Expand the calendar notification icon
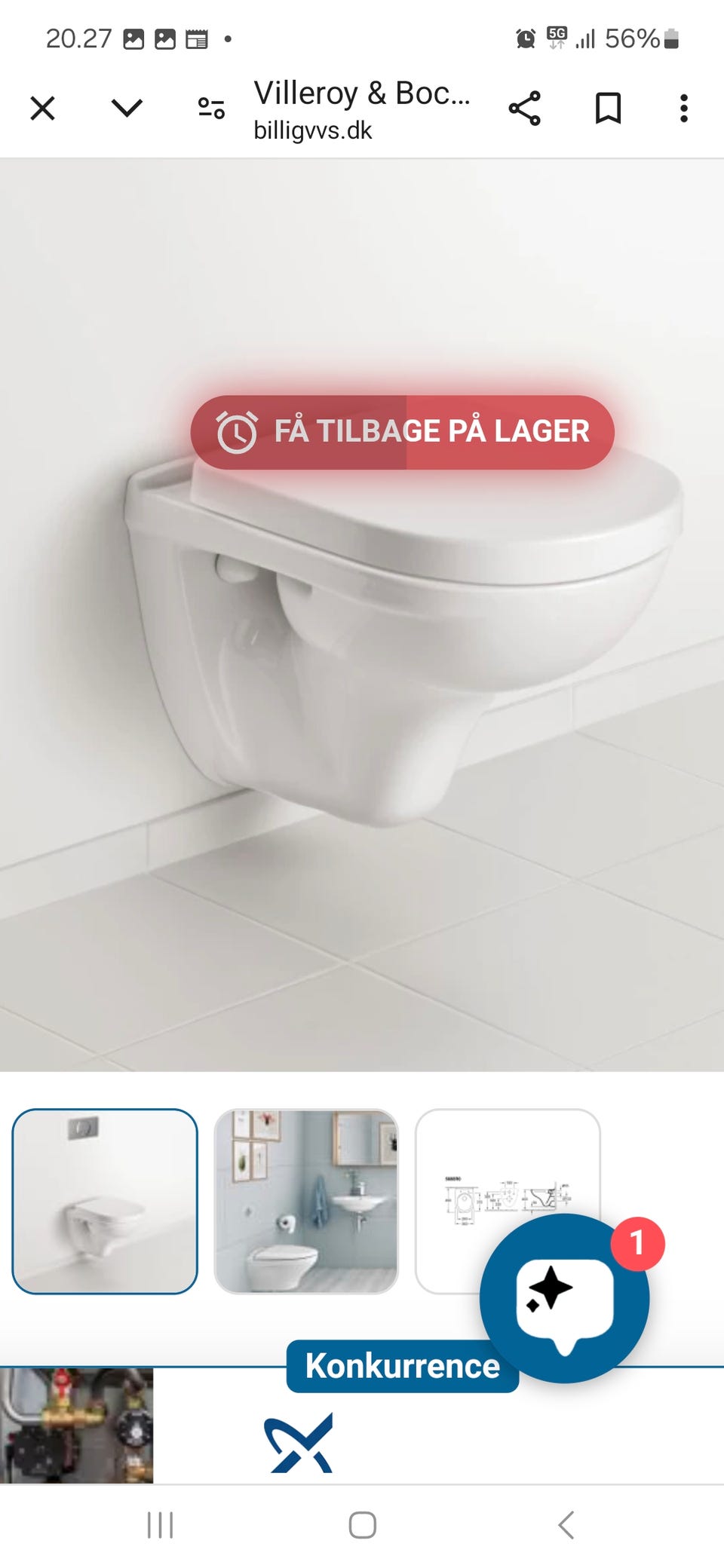Image resolution: width=724 pixels, height=1568 pixels. pos(195,36)
